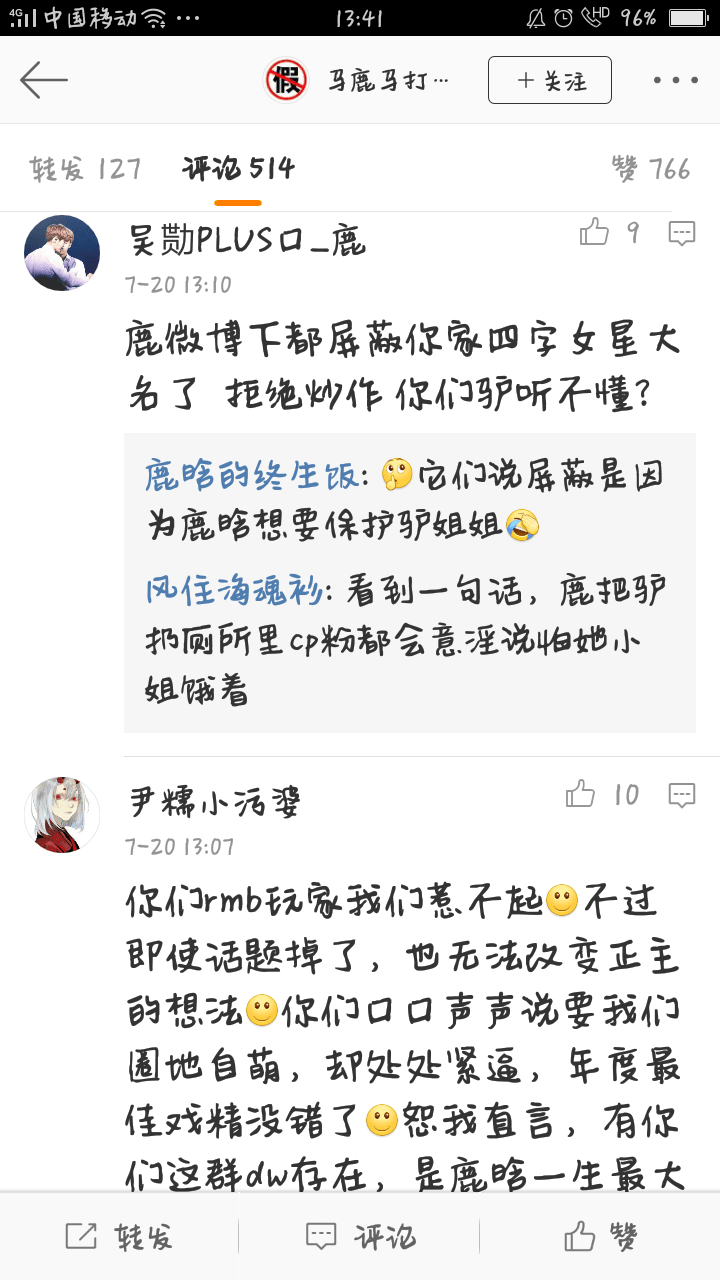720x1280 pixels.
Task: Open 风住海魂衫's profile link
Action: 232,591
